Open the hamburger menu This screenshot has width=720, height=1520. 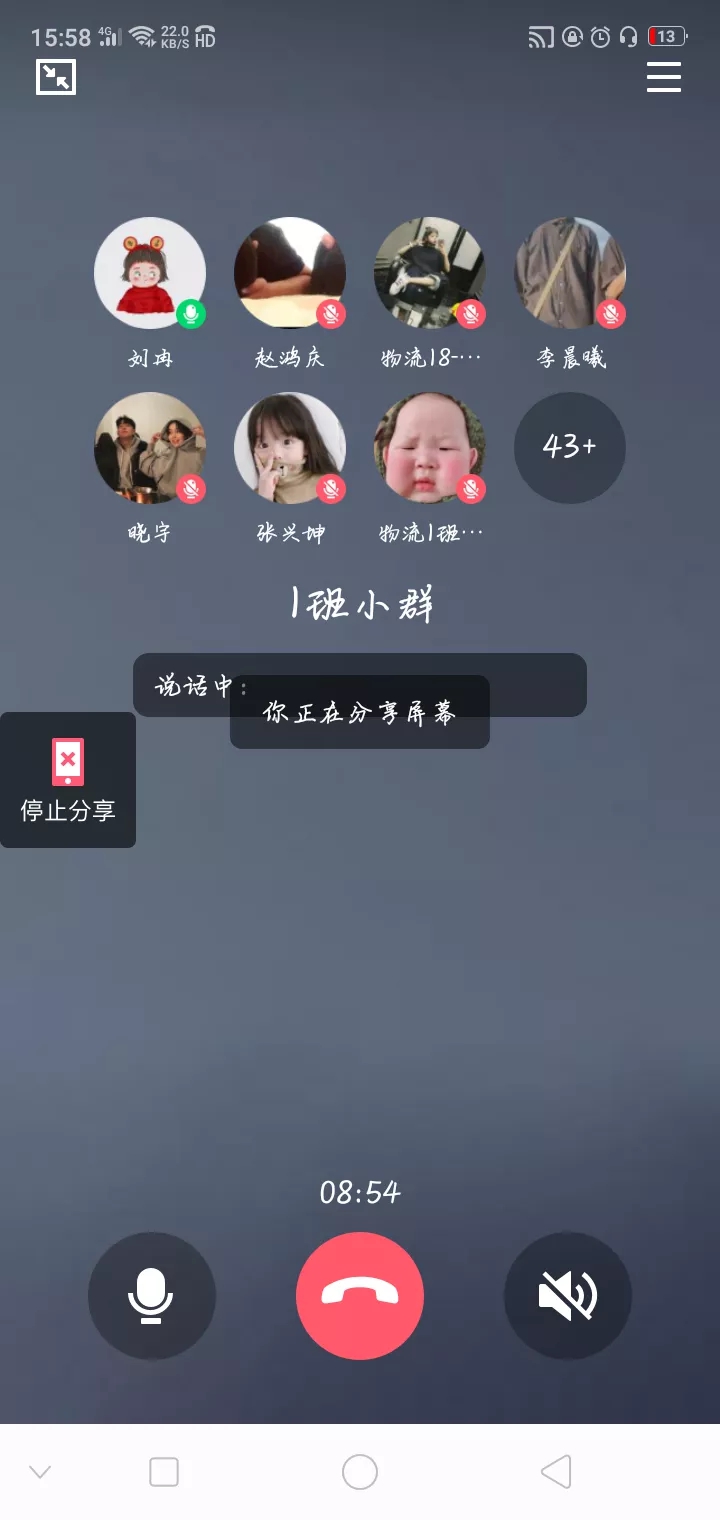pos(664,77)
